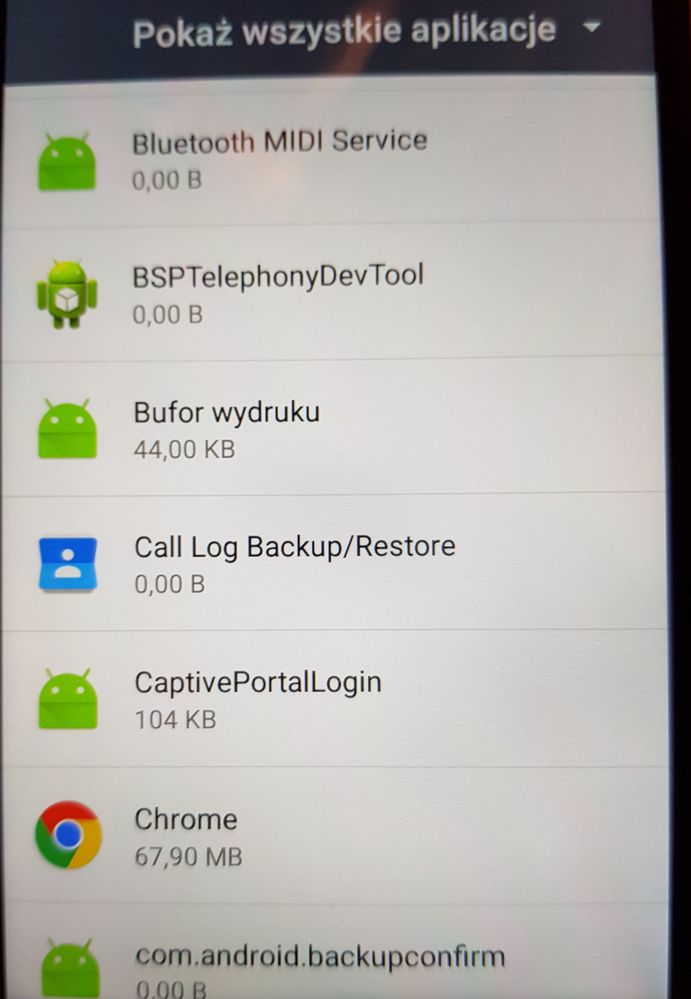Viewport: 691px width, 999px height.
Task: Open Call Log Backup/Restore entry
Action: 294,563
